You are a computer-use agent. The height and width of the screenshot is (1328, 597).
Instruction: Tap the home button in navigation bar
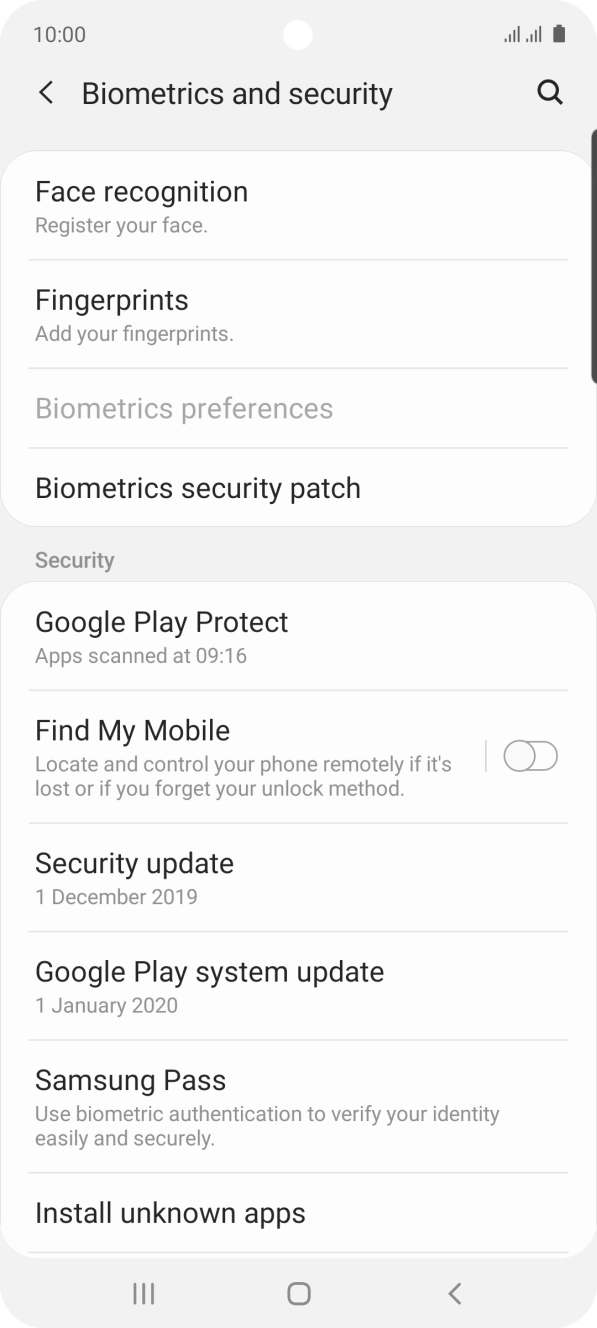pyautogui.click(x=298, y=1293)
